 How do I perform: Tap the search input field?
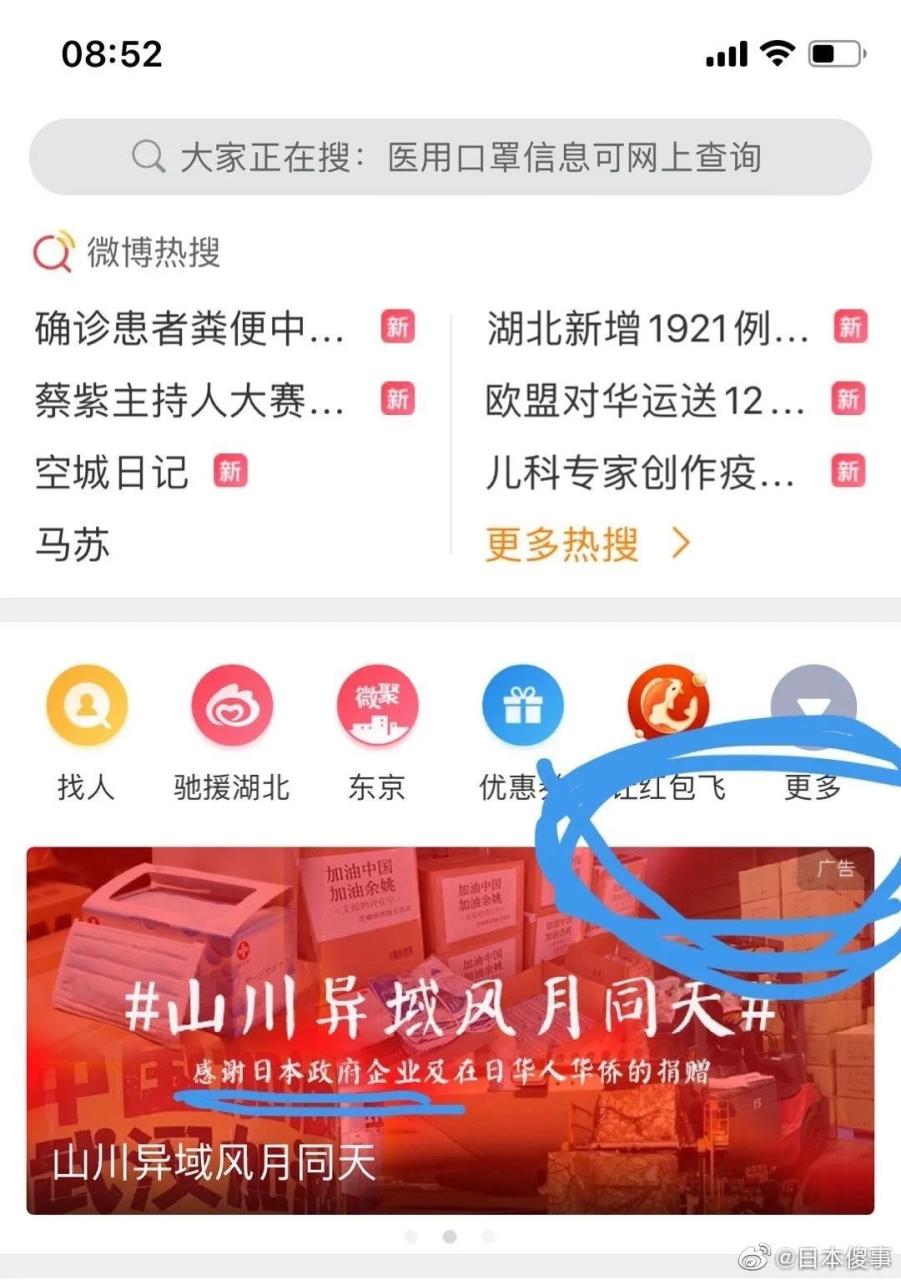pyautogui.click(x=450, y=156)
